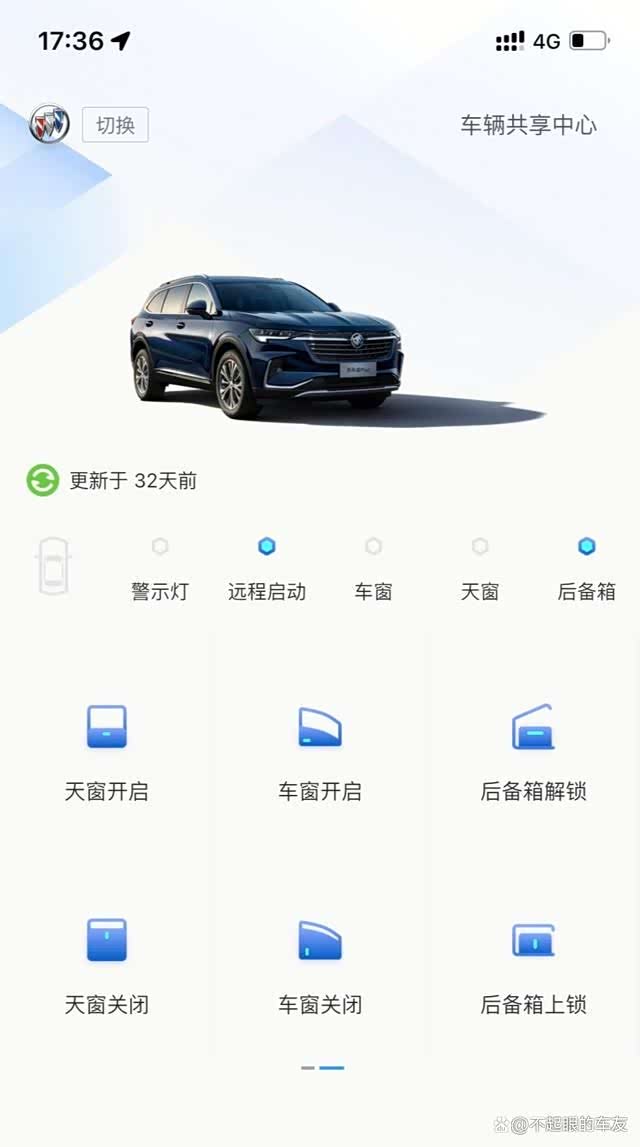Select the 车窗 window status option
The height and width of the screenshot is (1147, 640).
click(373, 570)
